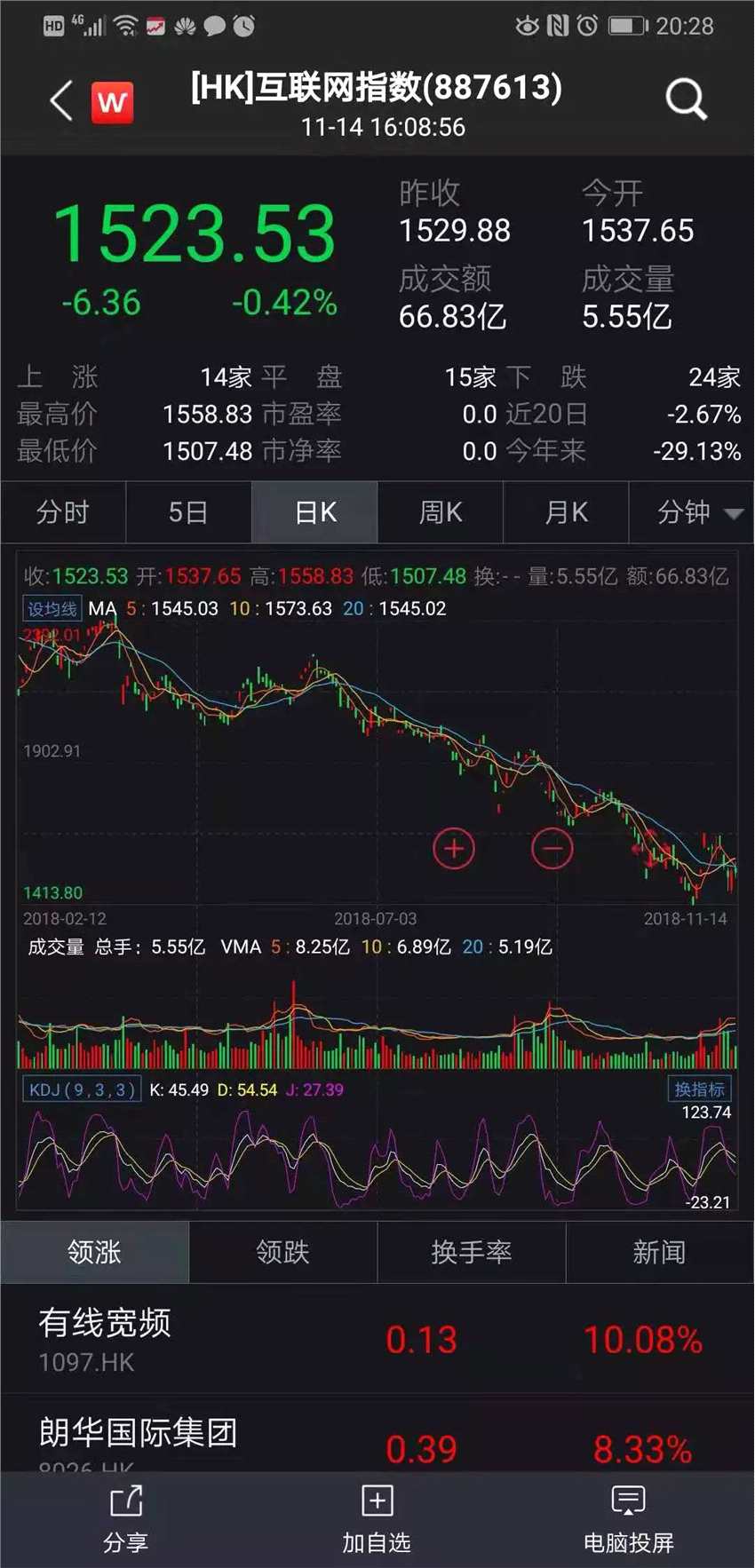Tap 设均线 to configure moving averages
This screenshot has height=1568, width=755.
(52, 609)
